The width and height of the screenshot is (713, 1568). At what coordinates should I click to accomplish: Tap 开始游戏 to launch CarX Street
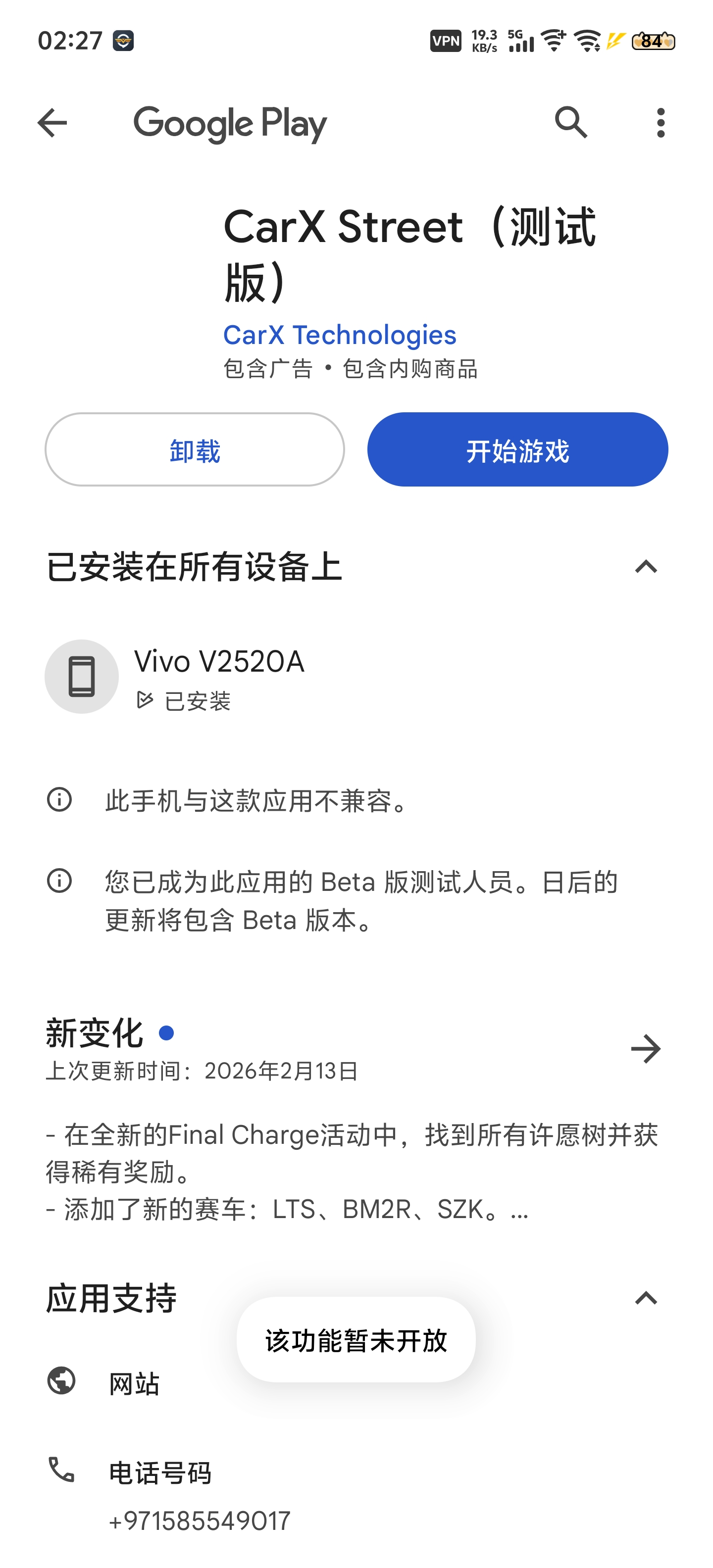tap(517, 450)
